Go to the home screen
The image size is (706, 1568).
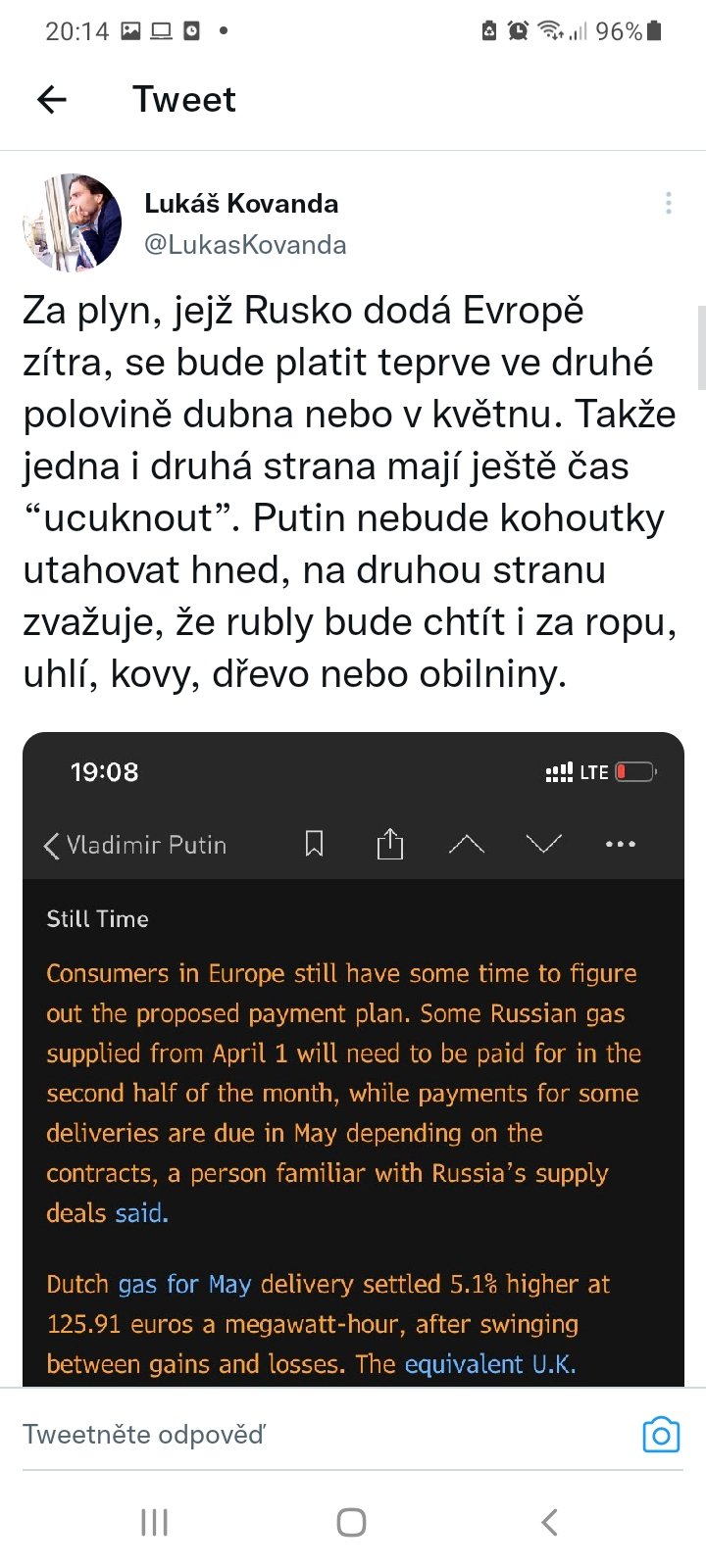pos(351,1522)
